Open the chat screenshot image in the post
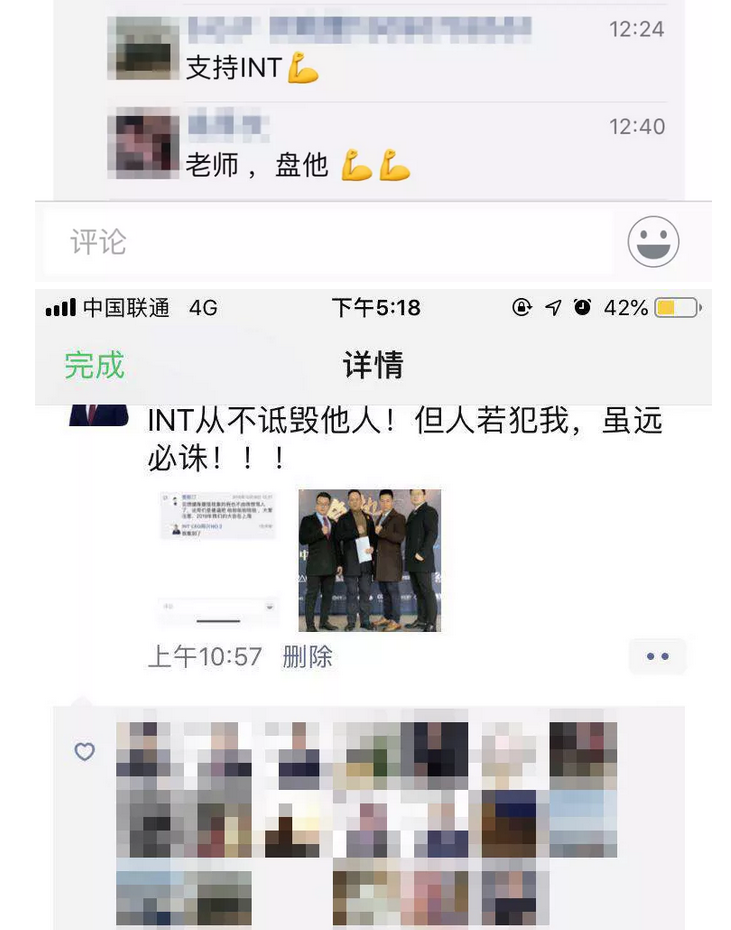This screenshot has height=930, width=731. point(219,558)
